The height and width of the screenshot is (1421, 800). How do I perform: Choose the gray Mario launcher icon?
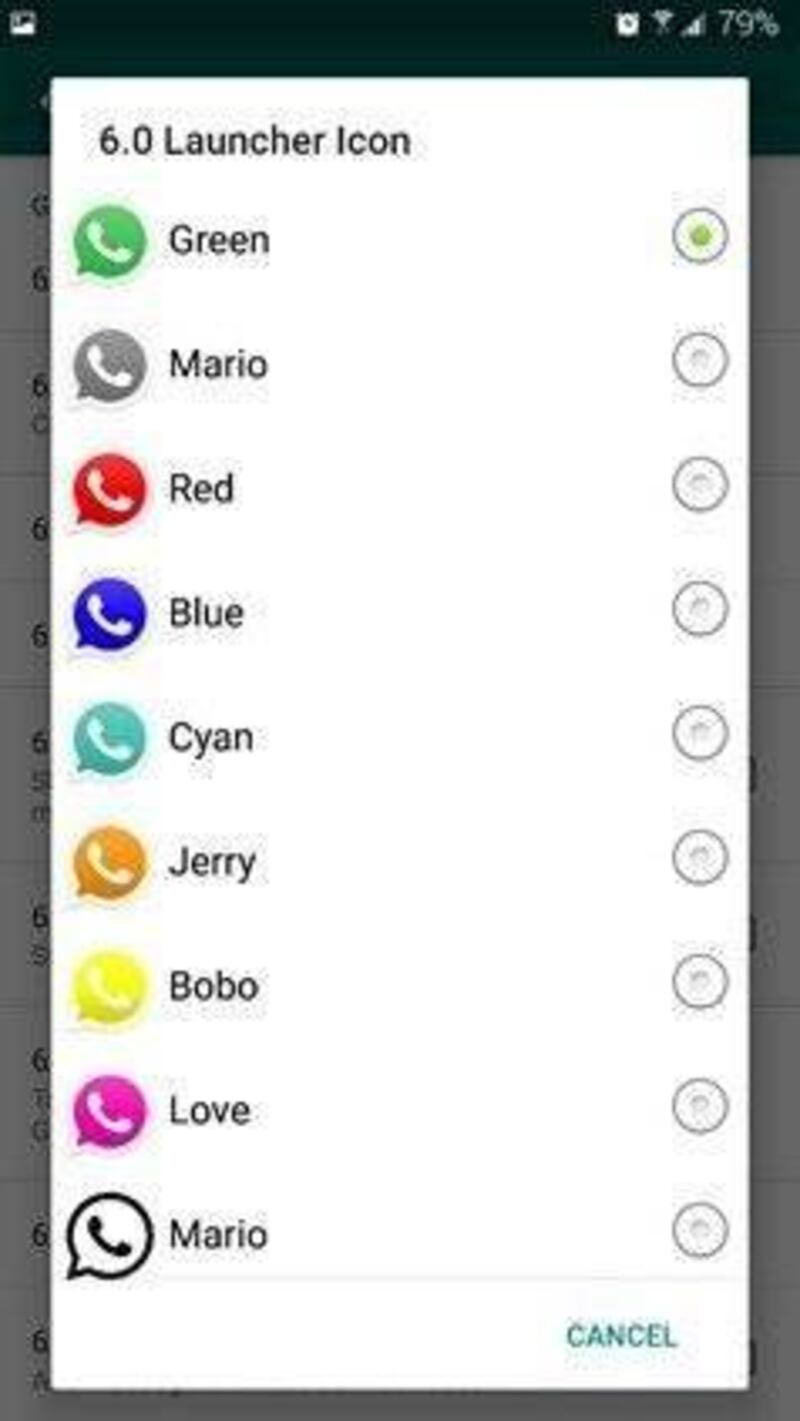[400, 363]
